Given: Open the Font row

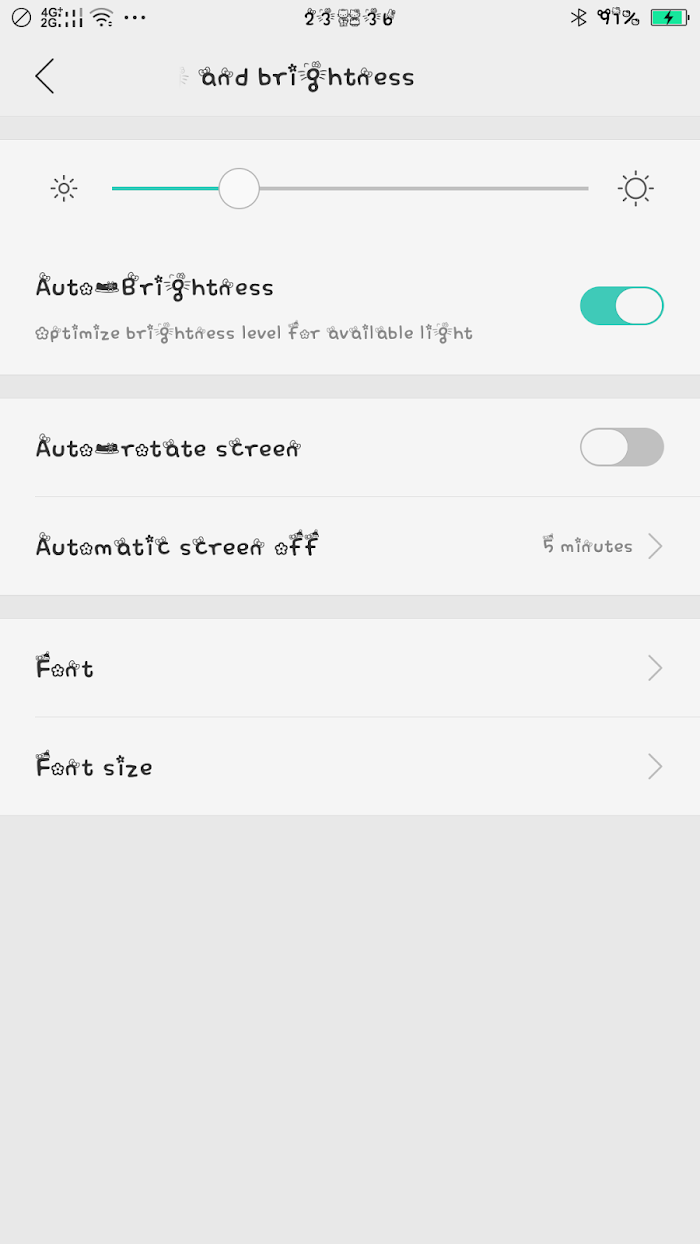Looking at the screenshot, I should coord(350,668).
